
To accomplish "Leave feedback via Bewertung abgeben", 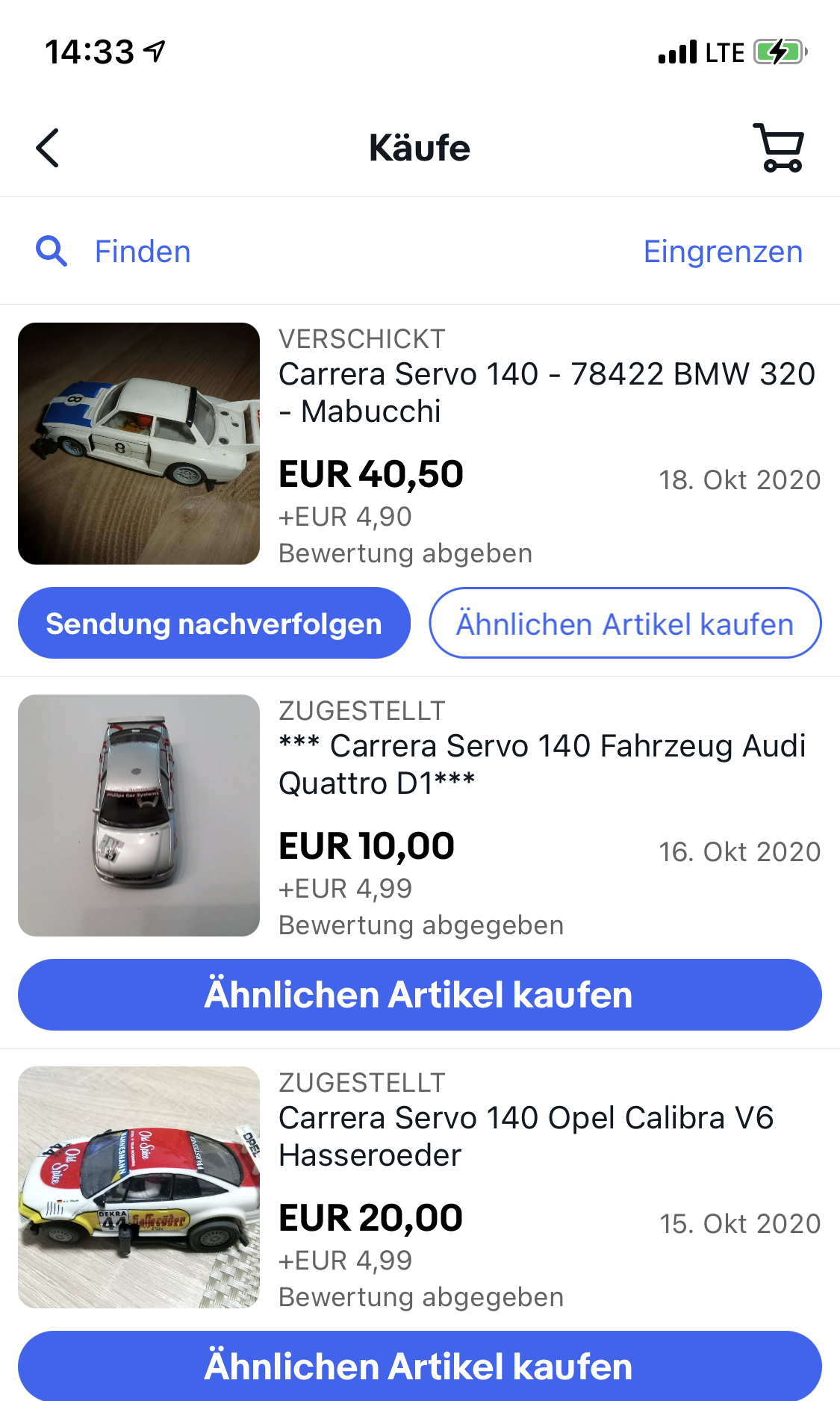I will pos(405,553).
